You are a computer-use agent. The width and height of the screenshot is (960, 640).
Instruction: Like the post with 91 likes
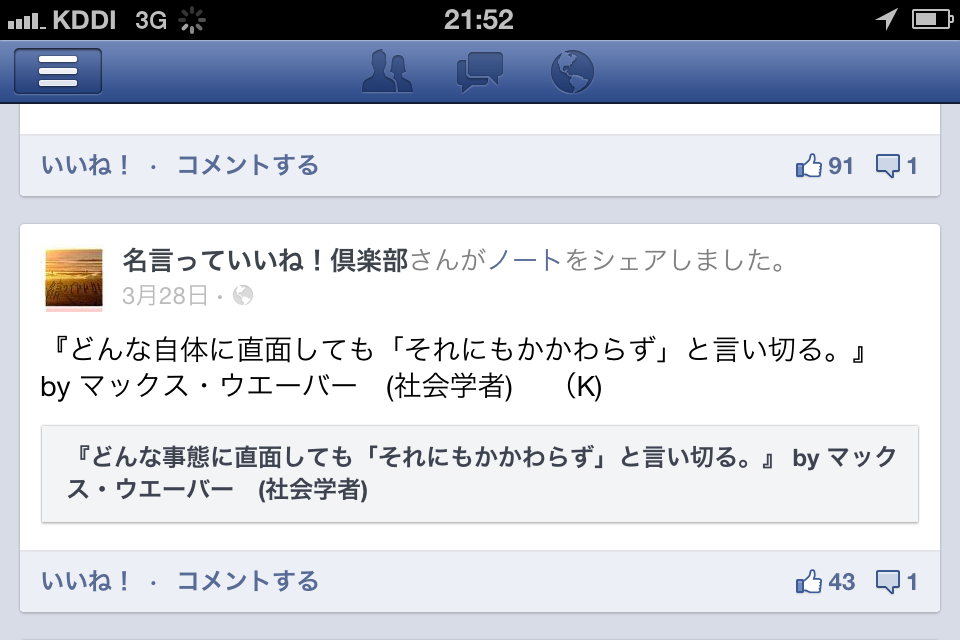[86, 166]
